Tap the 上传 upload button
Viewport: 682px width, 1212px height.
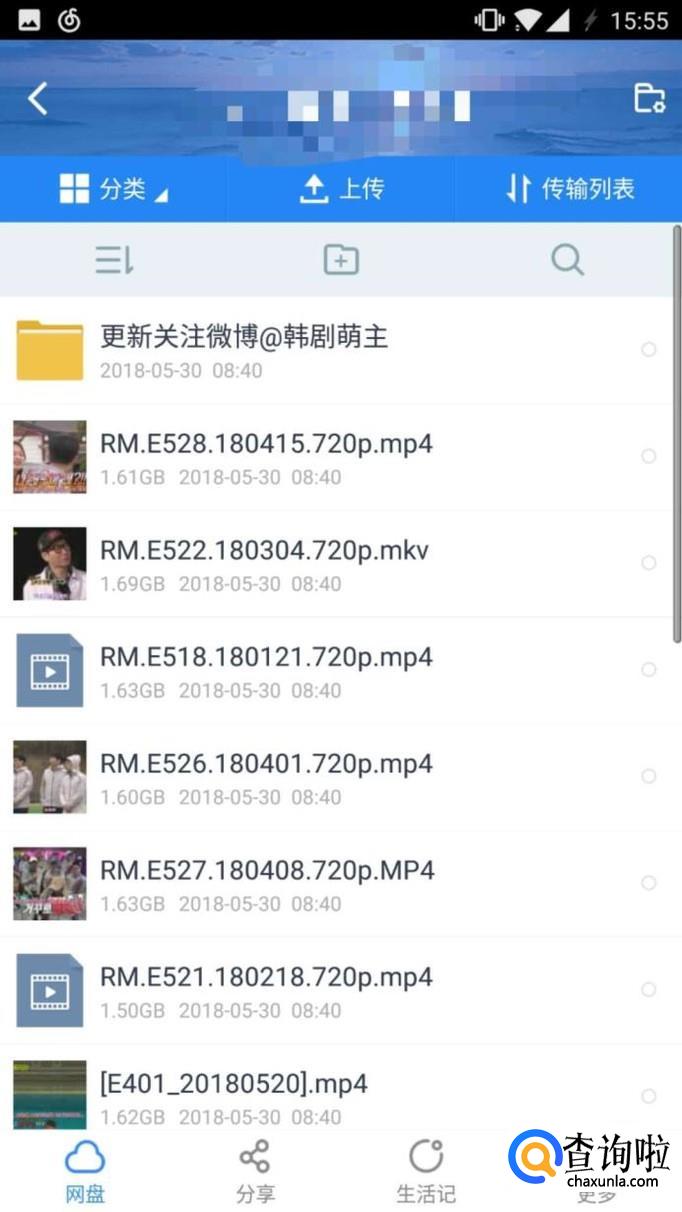pyautogui.click(x=341, y=189)
